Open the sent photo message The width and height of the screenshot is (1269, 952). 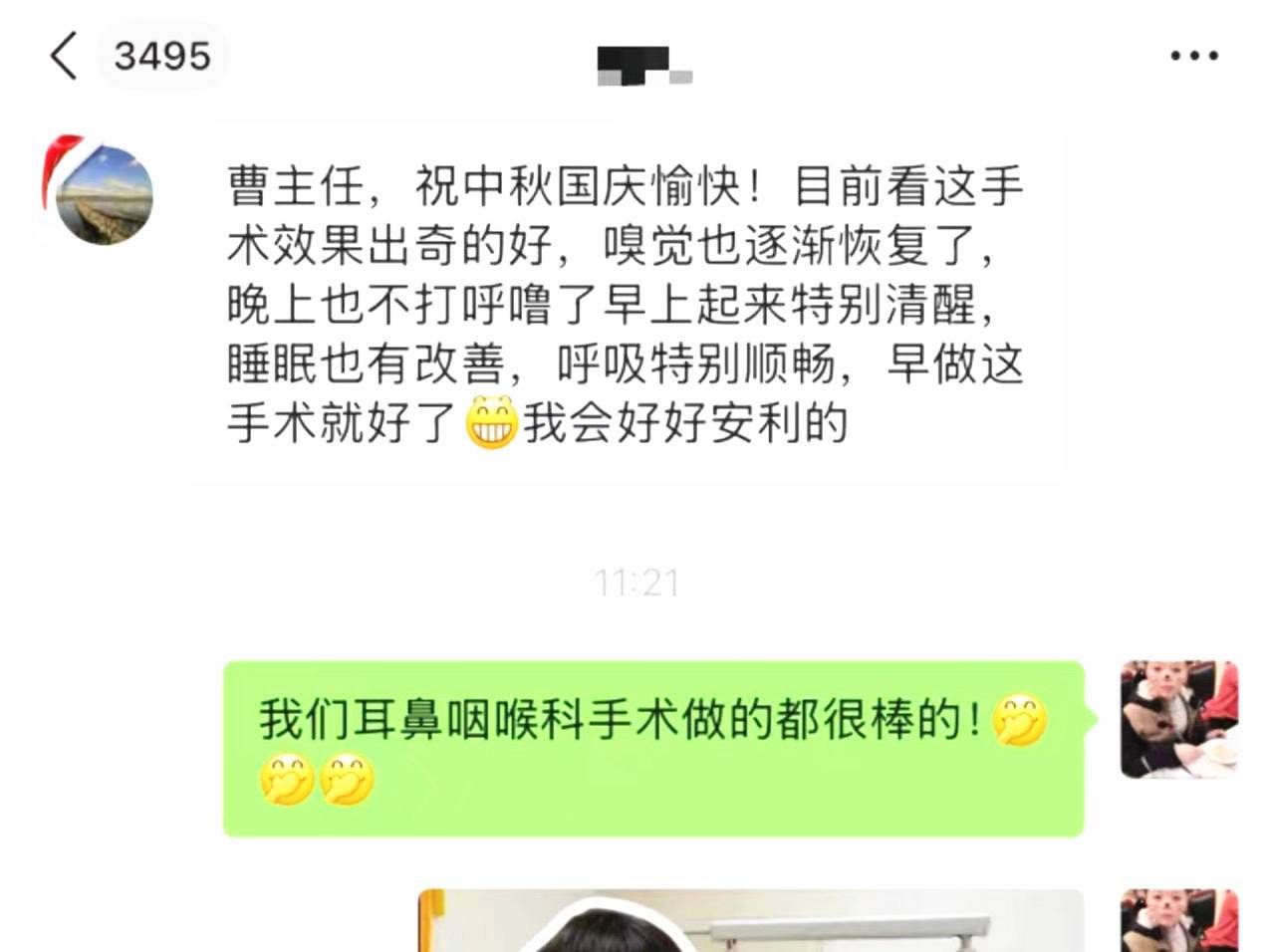click(749, 922)
